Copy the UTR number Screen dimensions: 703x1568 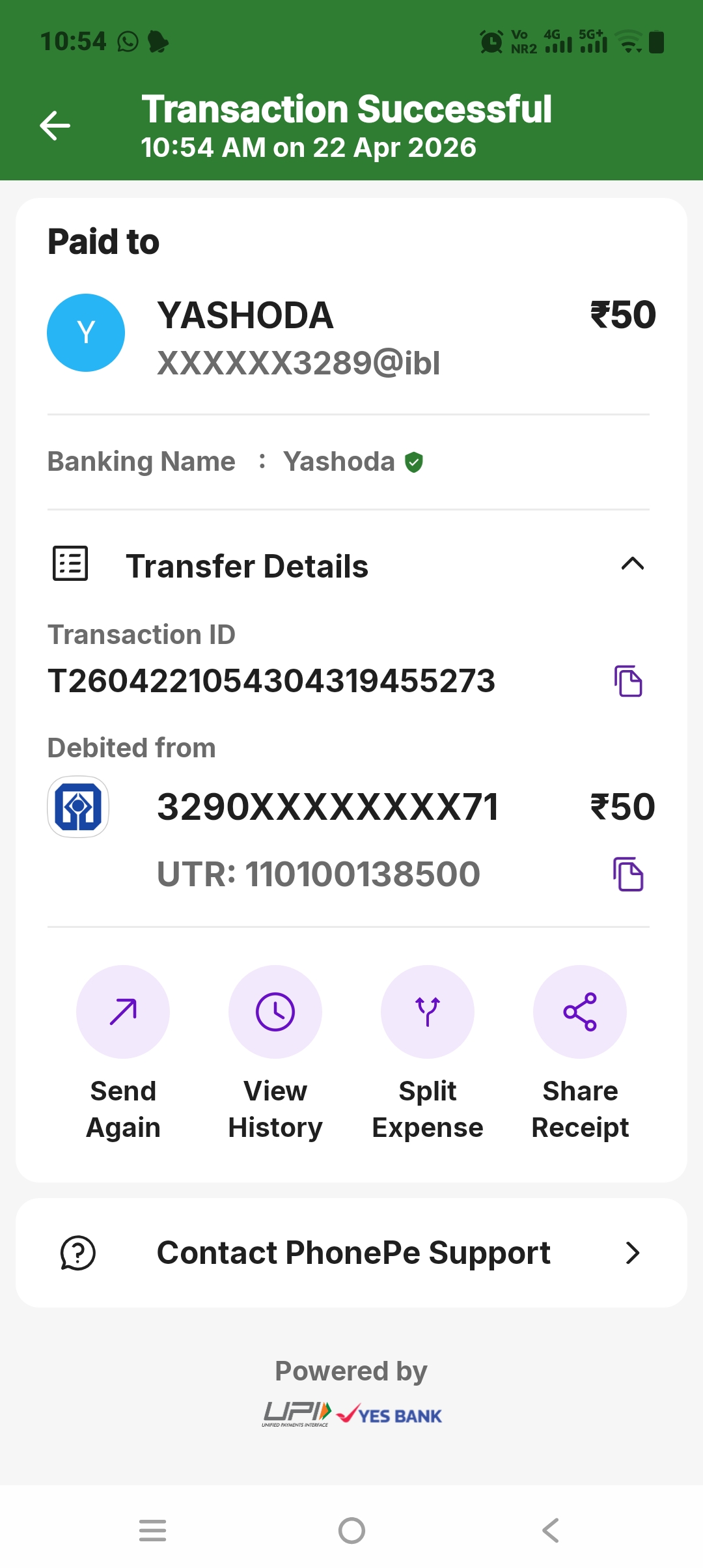628,874
